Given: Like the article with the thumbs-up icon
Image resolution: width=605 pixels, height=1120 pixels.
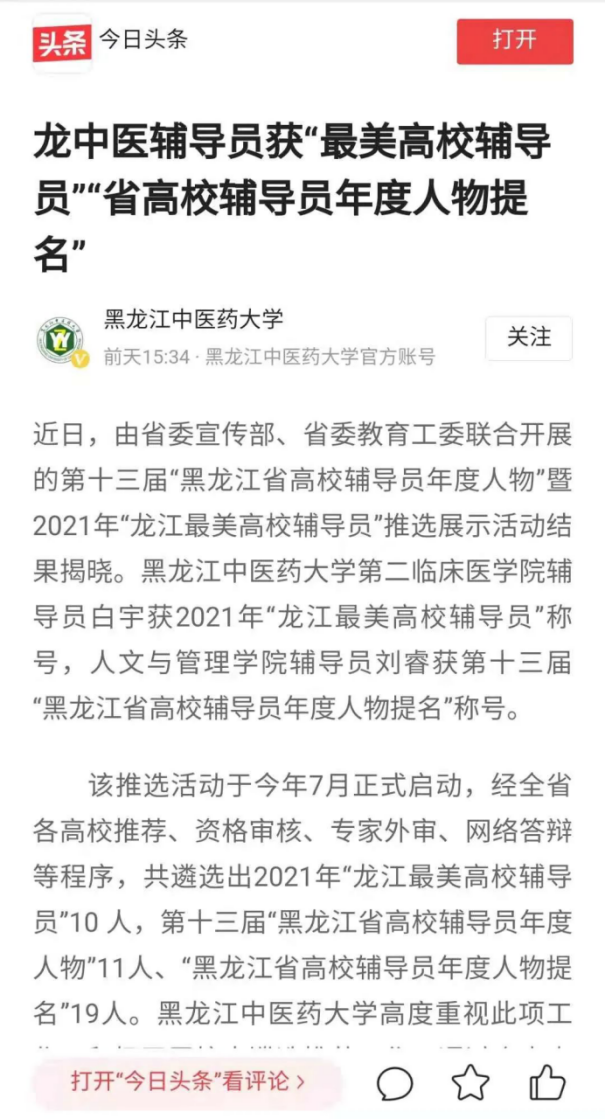Looking at the screenshot, I should pyautogui.click(x=547, y=1082).
